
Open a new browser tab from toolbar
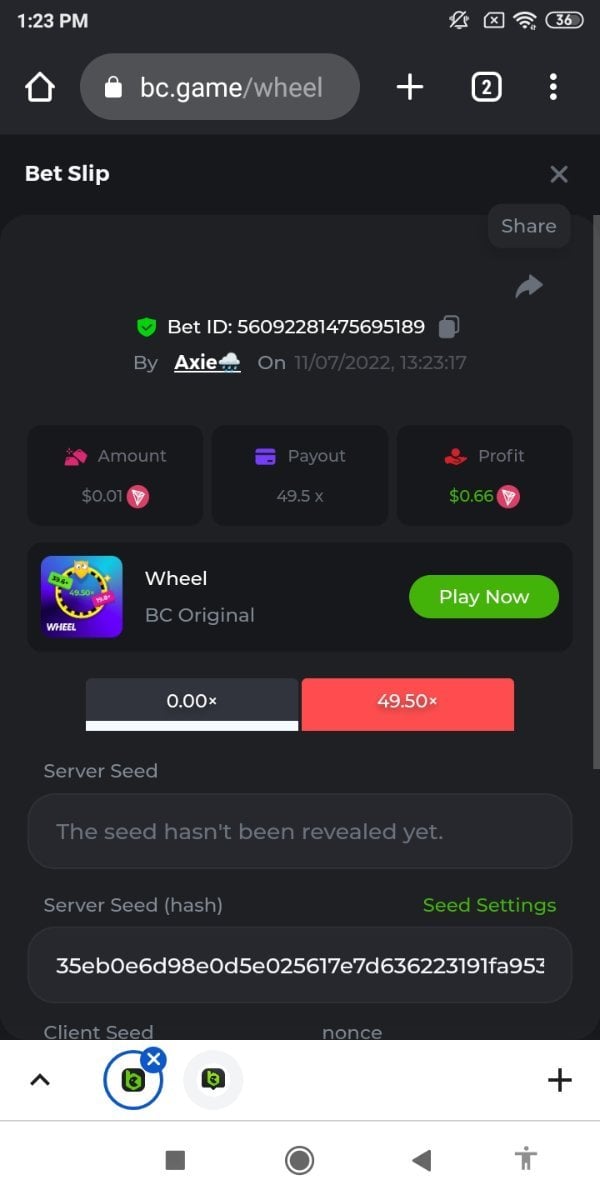[410, 88]
